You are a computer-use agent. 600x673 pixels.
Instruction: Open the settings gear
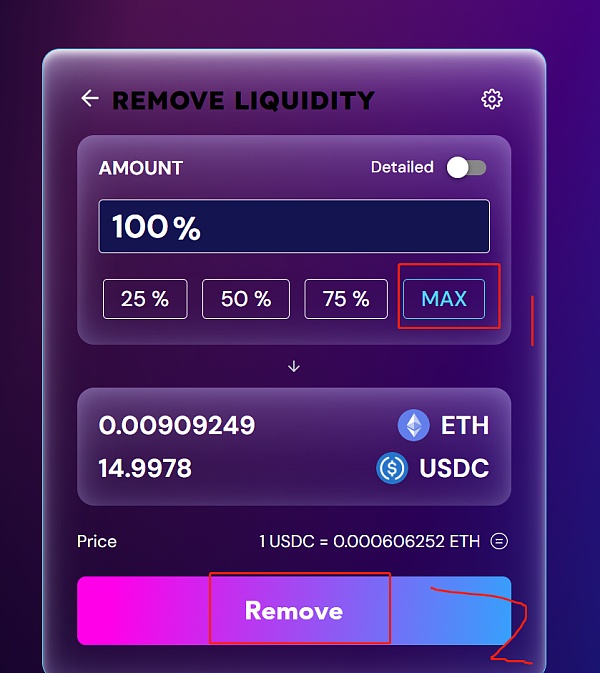point(491,99)
